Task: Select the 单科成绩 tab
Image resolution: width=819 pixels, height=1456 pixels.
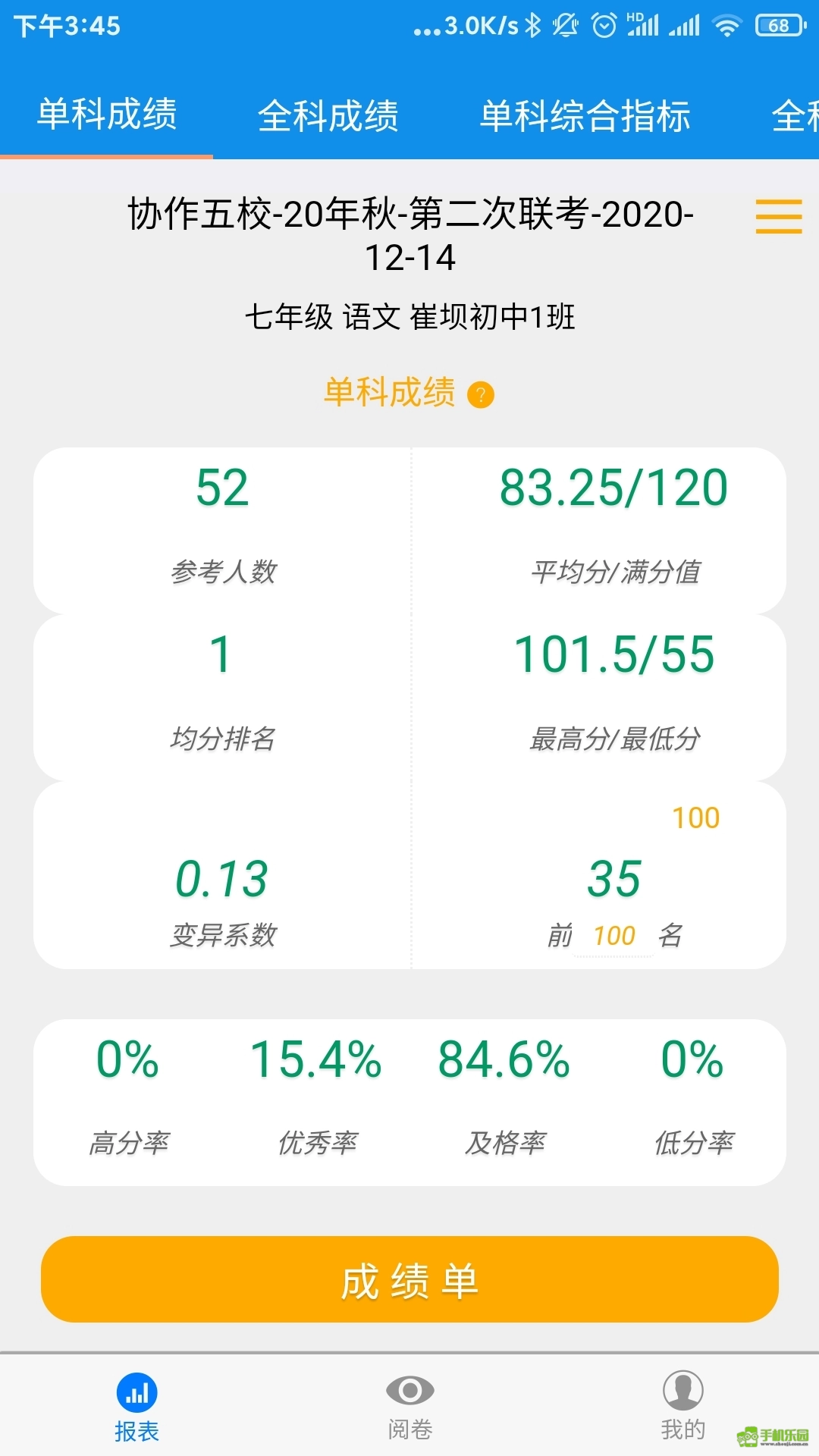Action: tap(107, 115)
